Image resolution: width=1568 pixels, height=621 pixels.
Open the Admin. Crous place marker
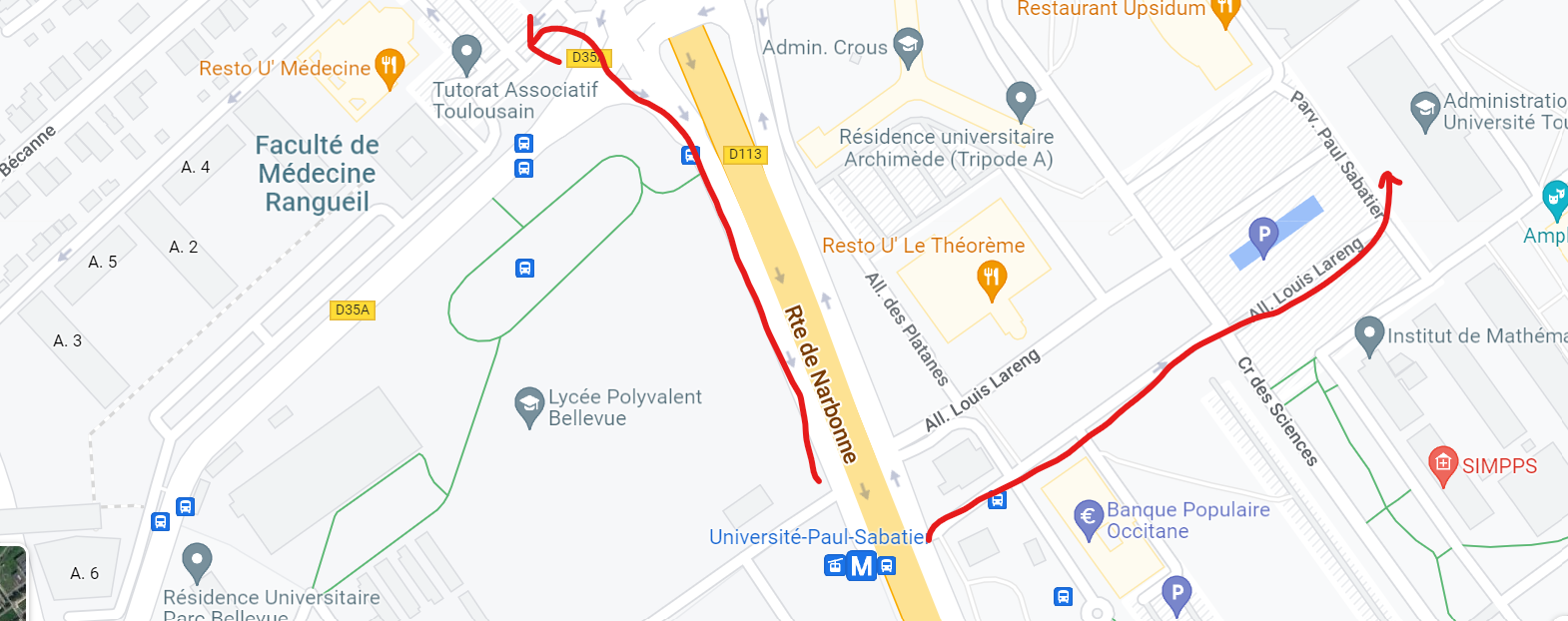click(908, 45)
